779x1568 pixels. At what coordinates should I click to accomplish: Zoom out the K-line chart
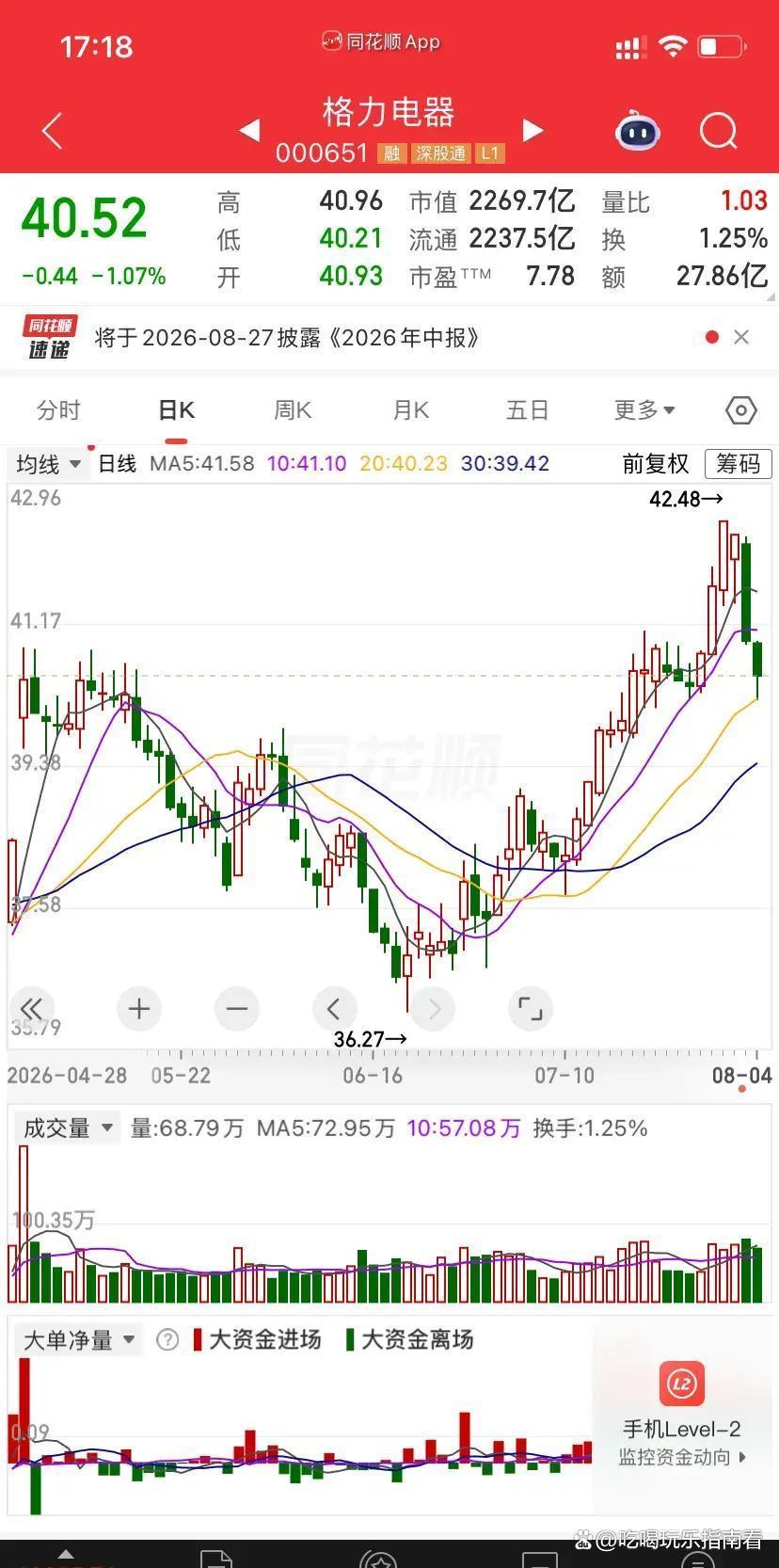237,1009
